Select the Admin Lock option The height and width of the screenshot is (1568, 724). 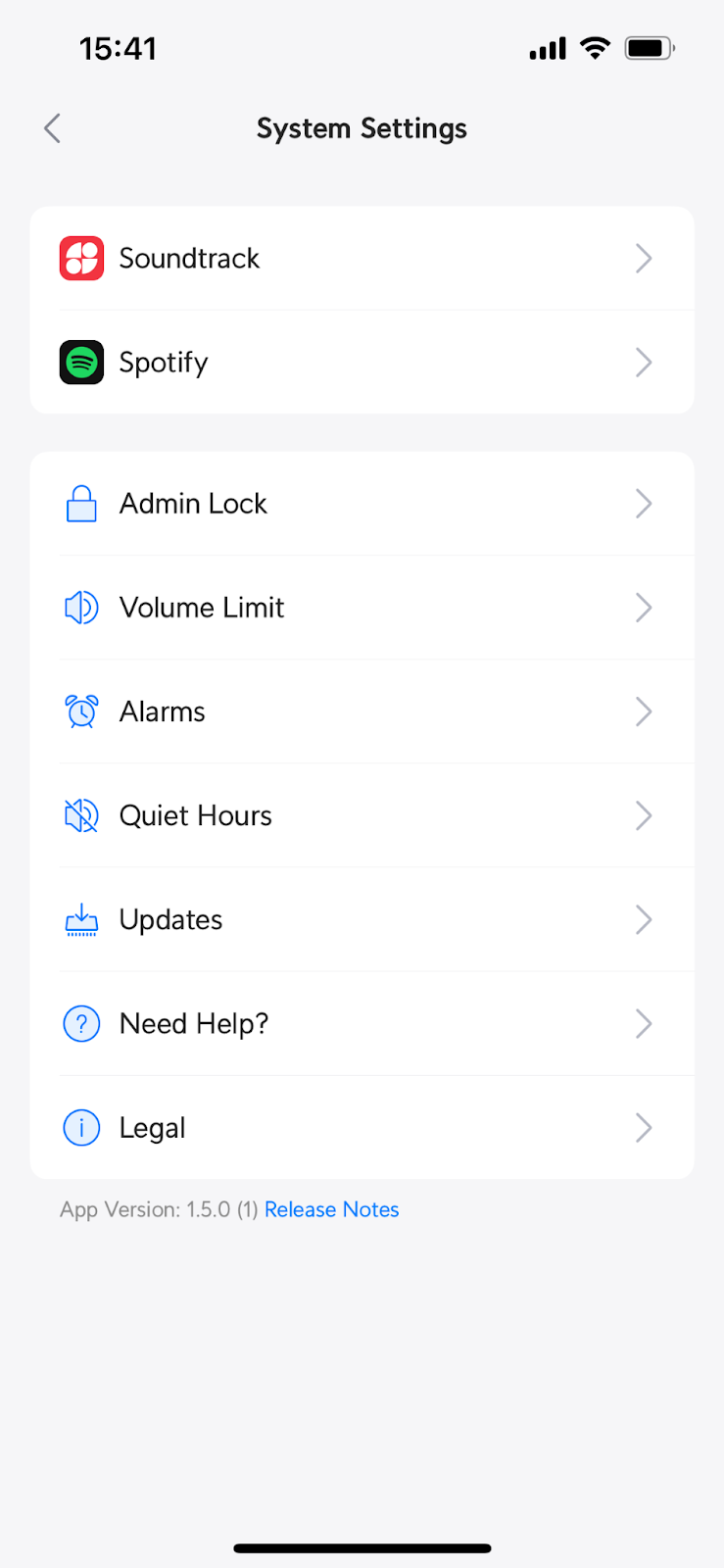(x=361, y=504)
